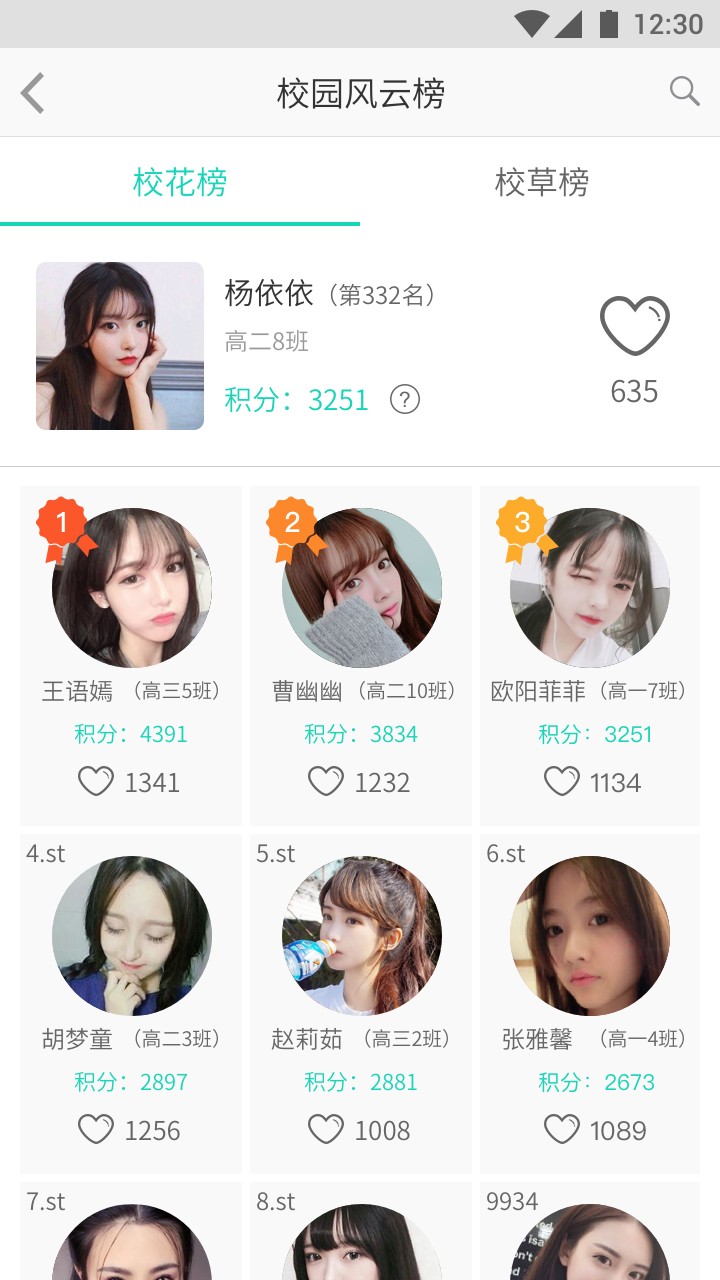Like 胡梦童 with the heart
This screenshot has width=720, height=1280.
pyautogui.click(x=96, y=1129)
